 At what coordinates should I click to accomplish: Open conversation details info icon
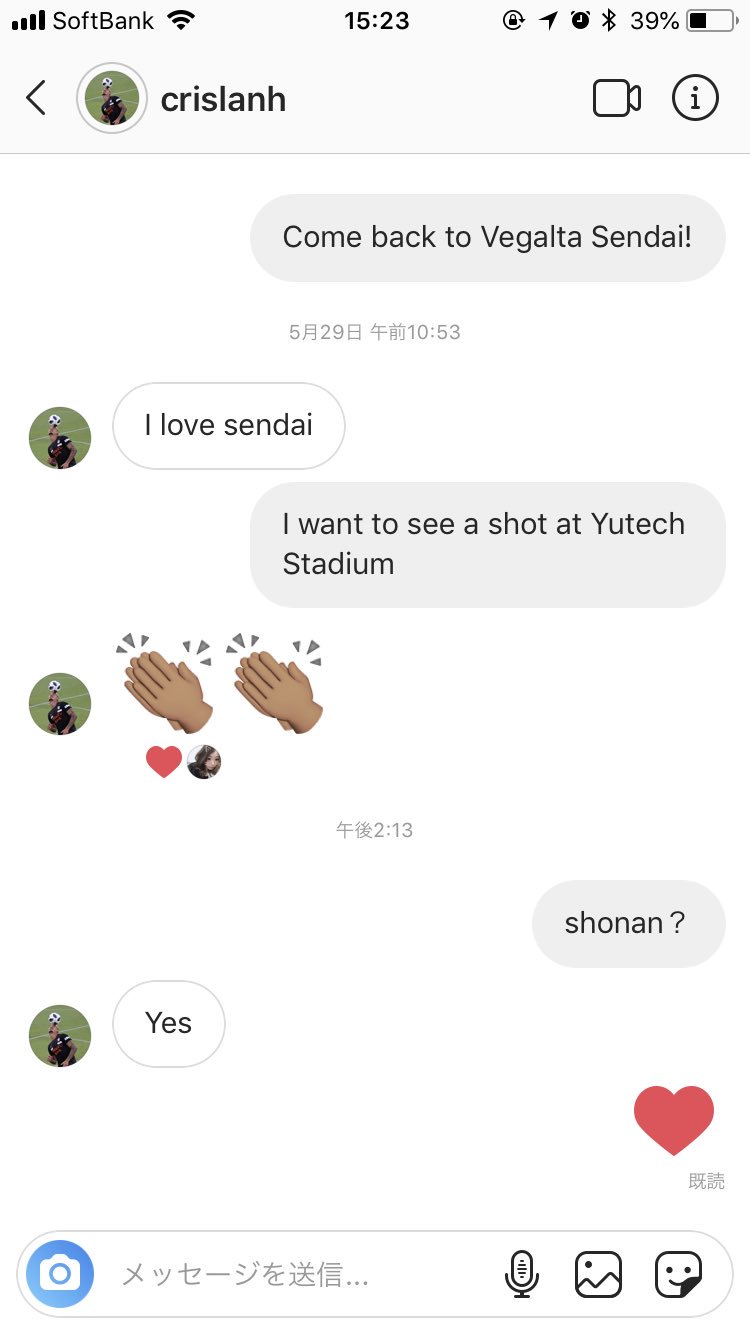(x=694, y=98)
